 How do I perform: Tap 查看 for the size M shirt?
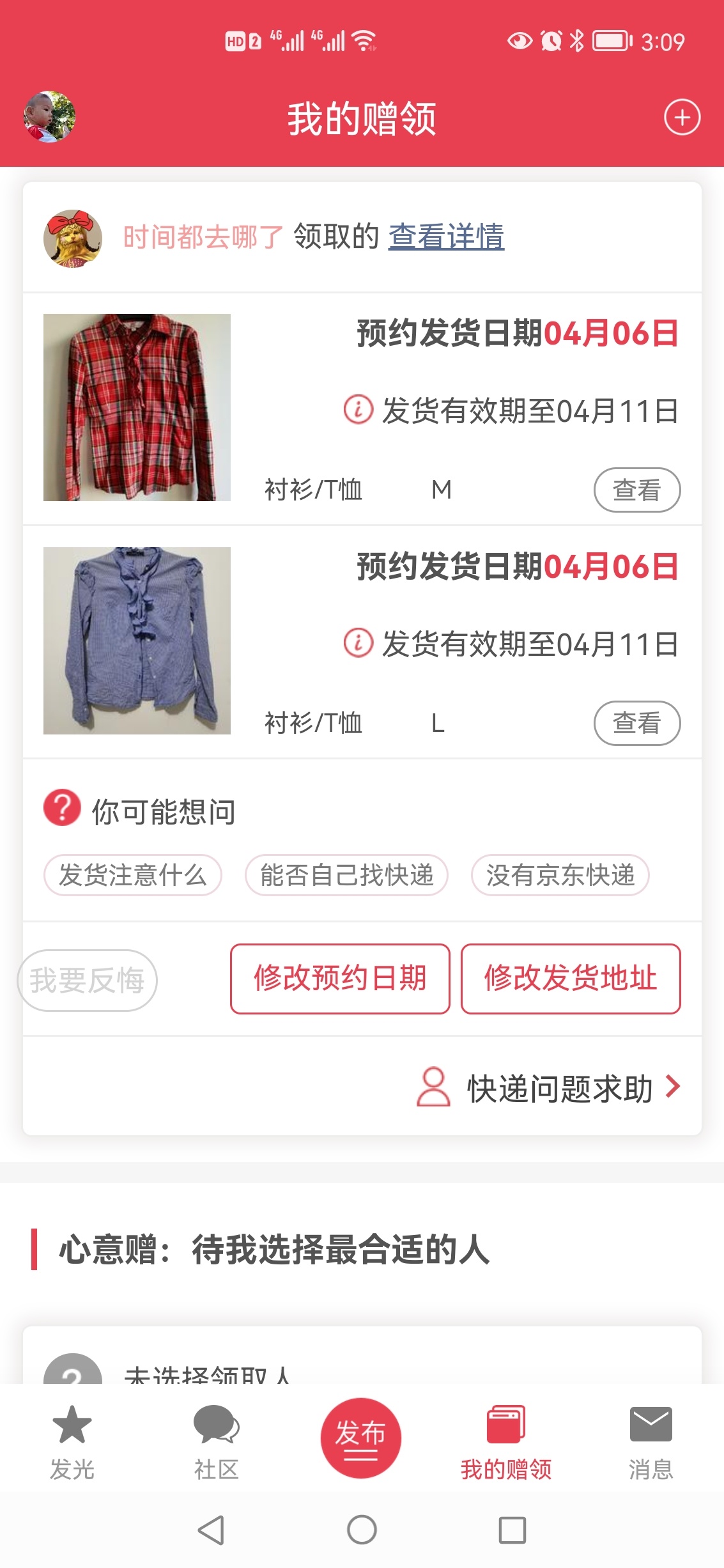[636, 490]
